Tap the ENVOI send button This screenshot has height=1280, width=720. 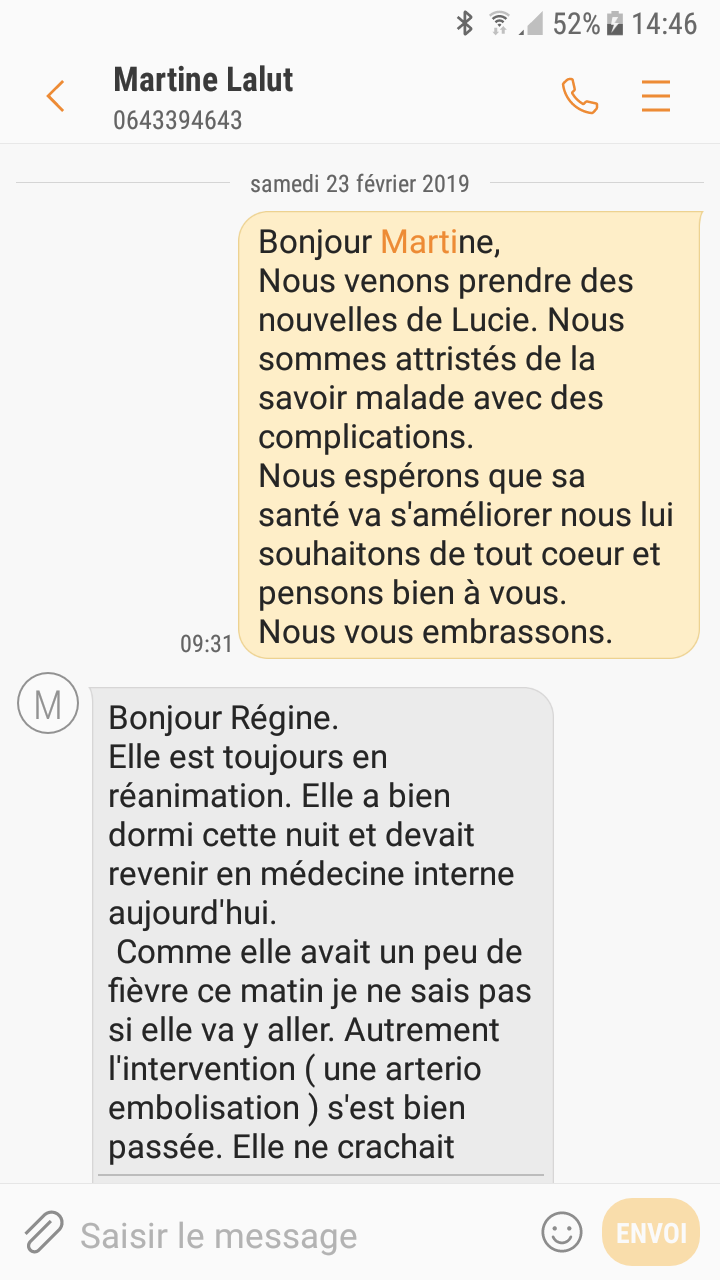651,1232
